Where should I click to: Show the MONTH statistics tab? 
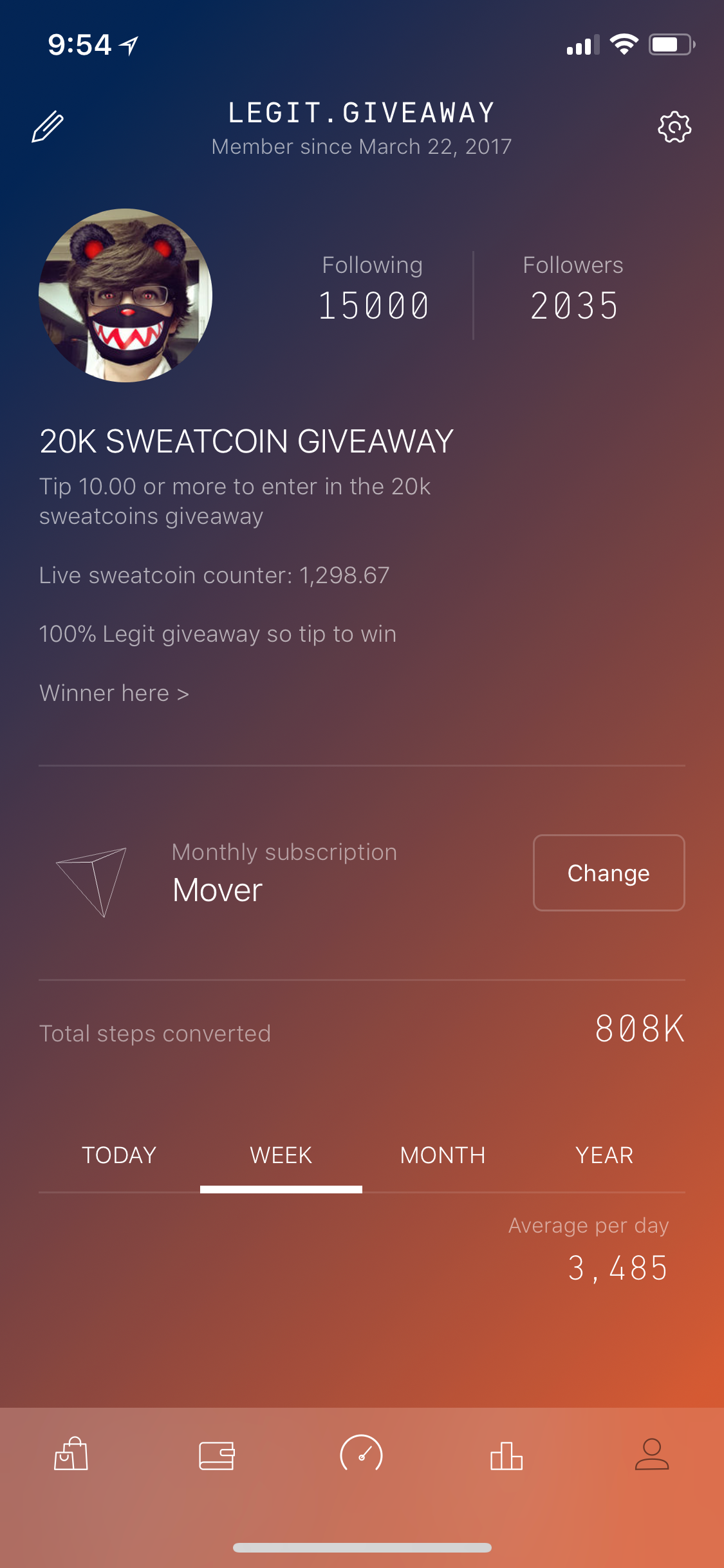[443, 1155]
